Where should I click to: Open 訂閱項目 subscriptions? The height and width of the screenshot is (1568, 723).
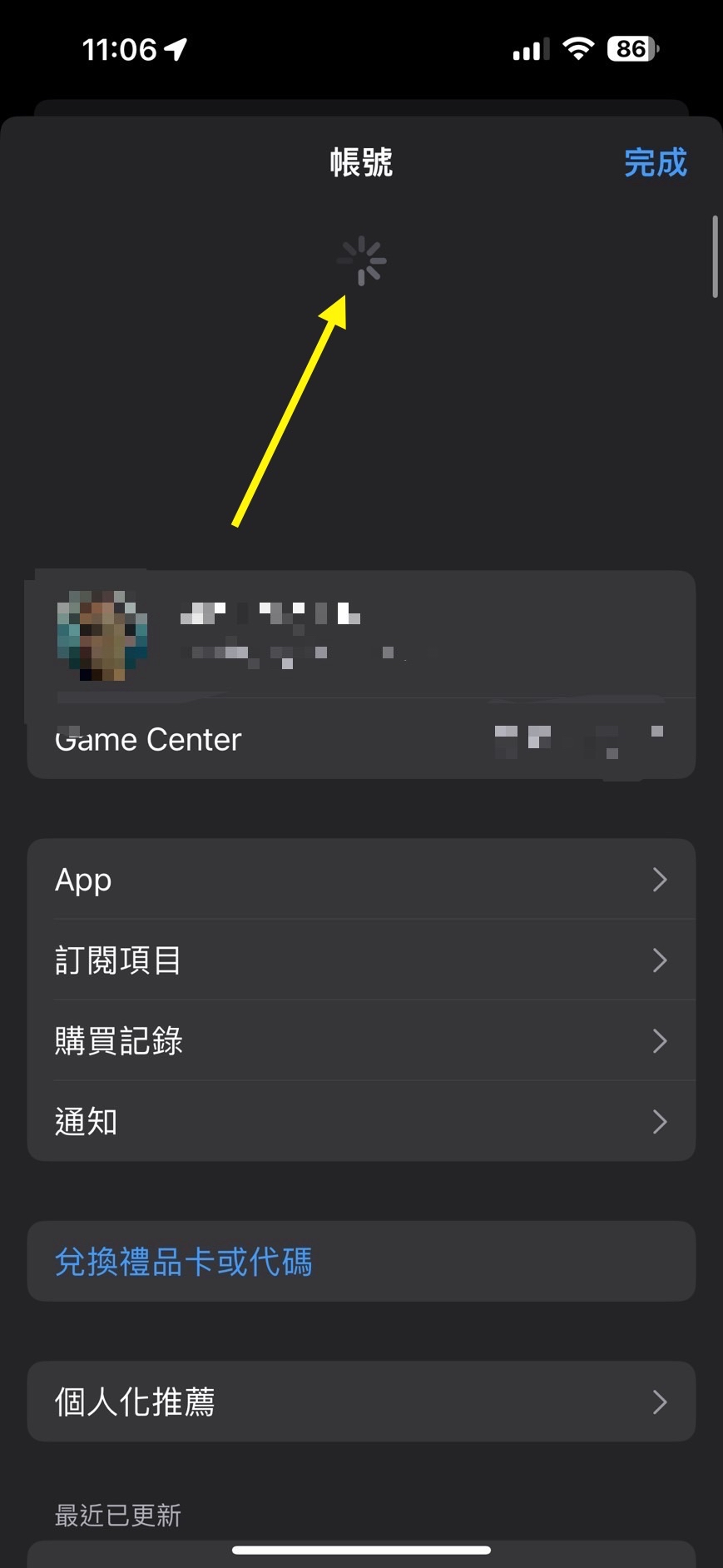click(361, 960)
